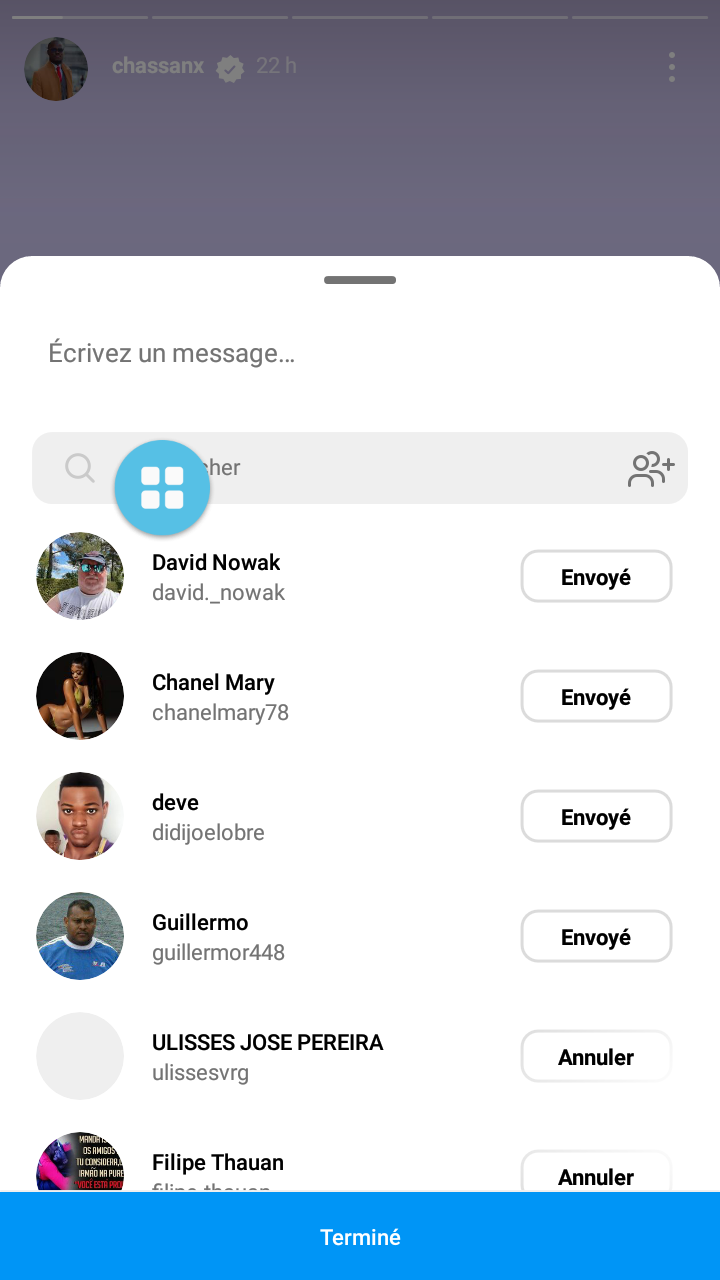Screen dimensions: 720x1280
Task: Finish sharing with the Terminé button
Action: pos(360,1237)
